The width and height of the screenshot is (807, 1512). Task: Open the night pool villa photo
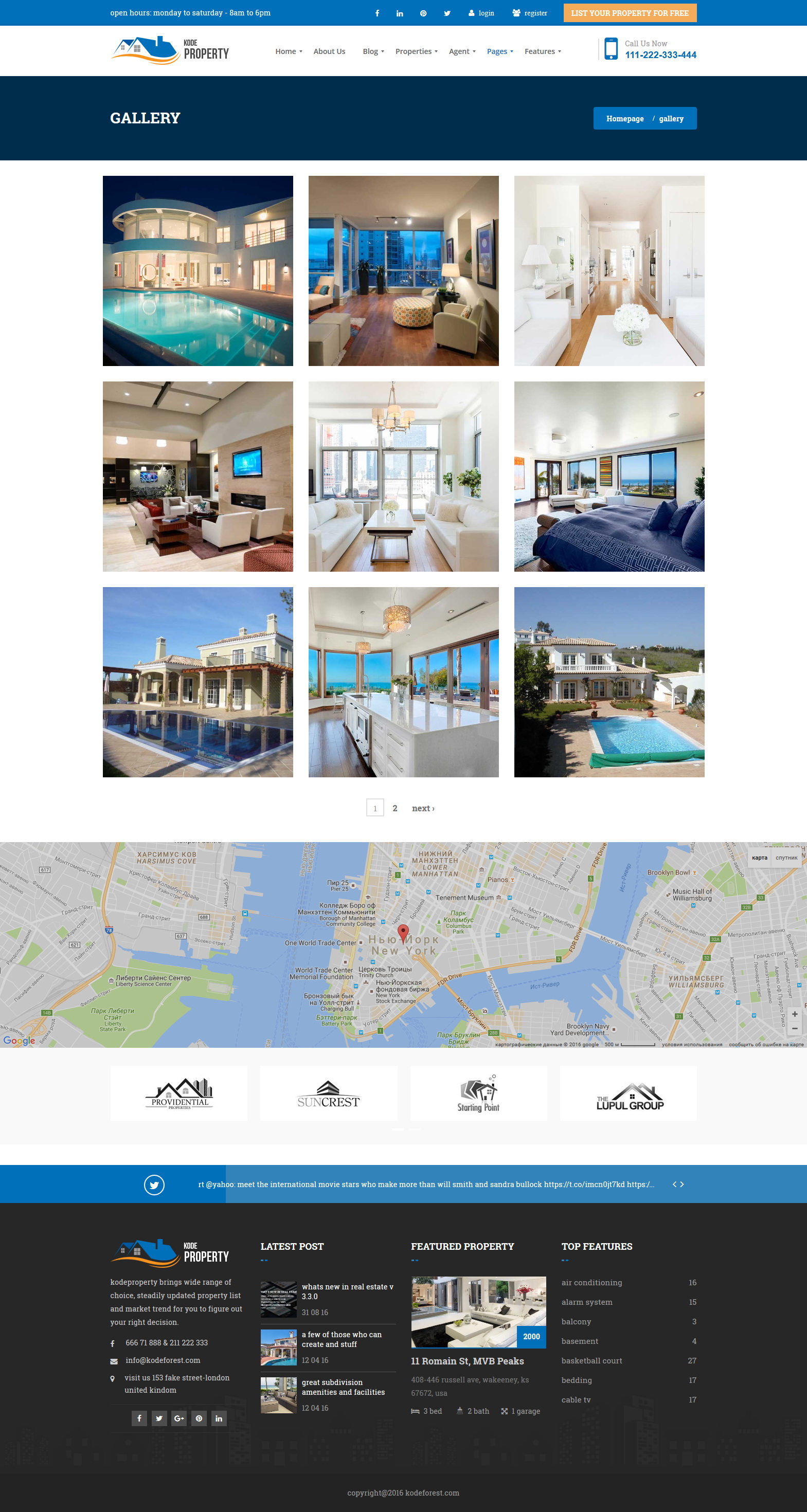[x=198, y=271]
